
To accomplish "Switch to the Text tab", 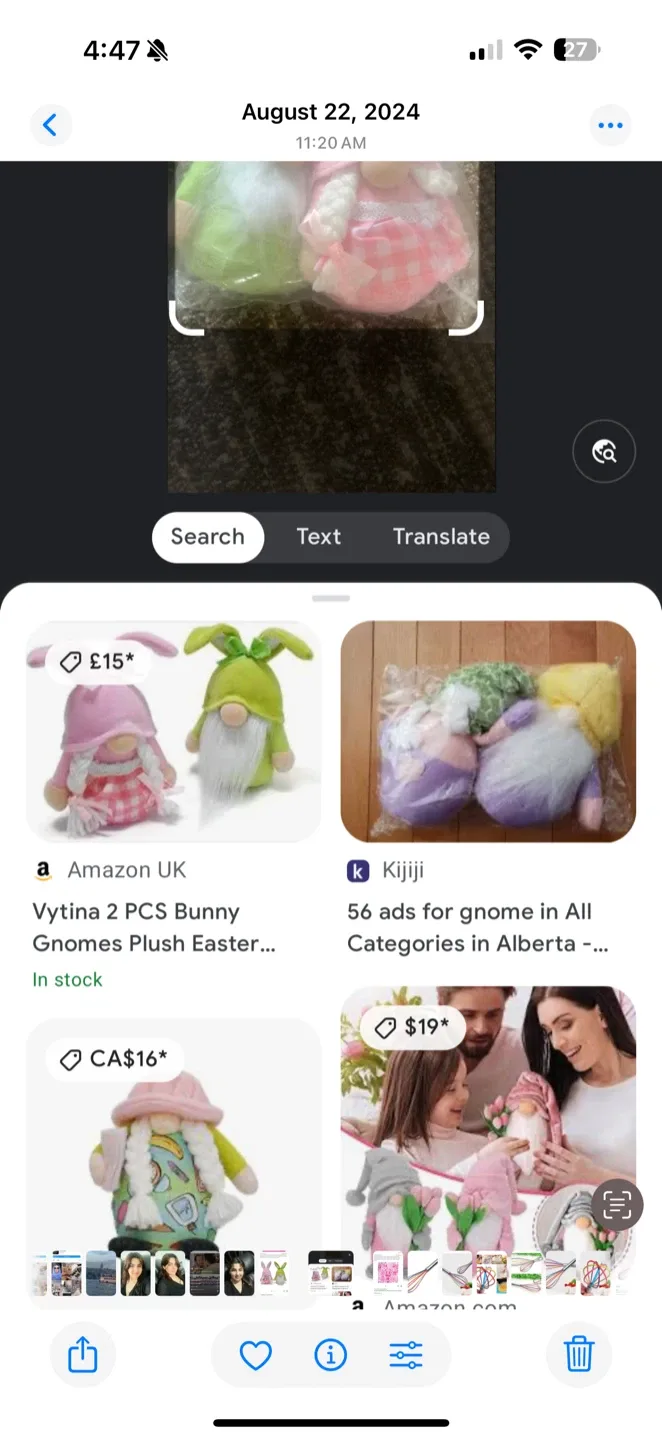I will [x=319, y=537].
